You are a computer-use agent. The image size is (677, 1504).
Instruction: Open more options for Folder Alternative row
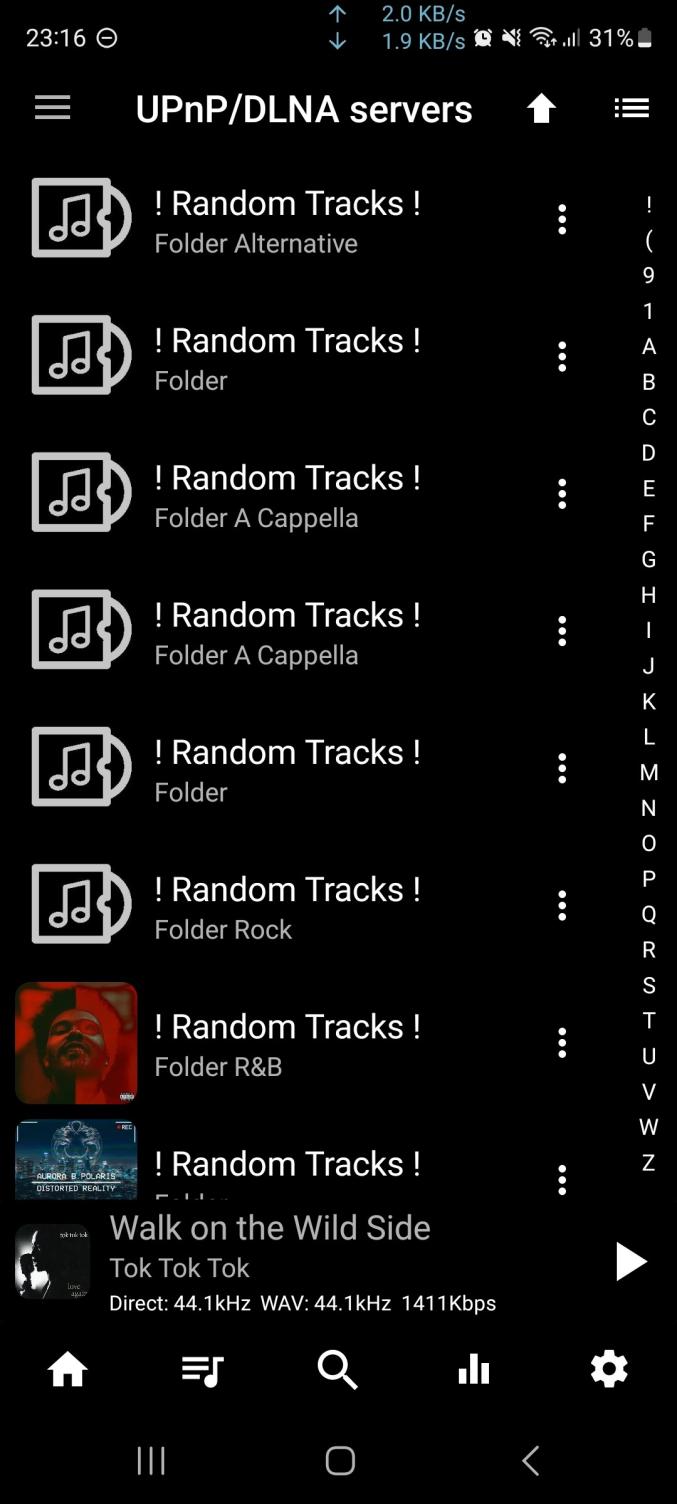[562, 219]
